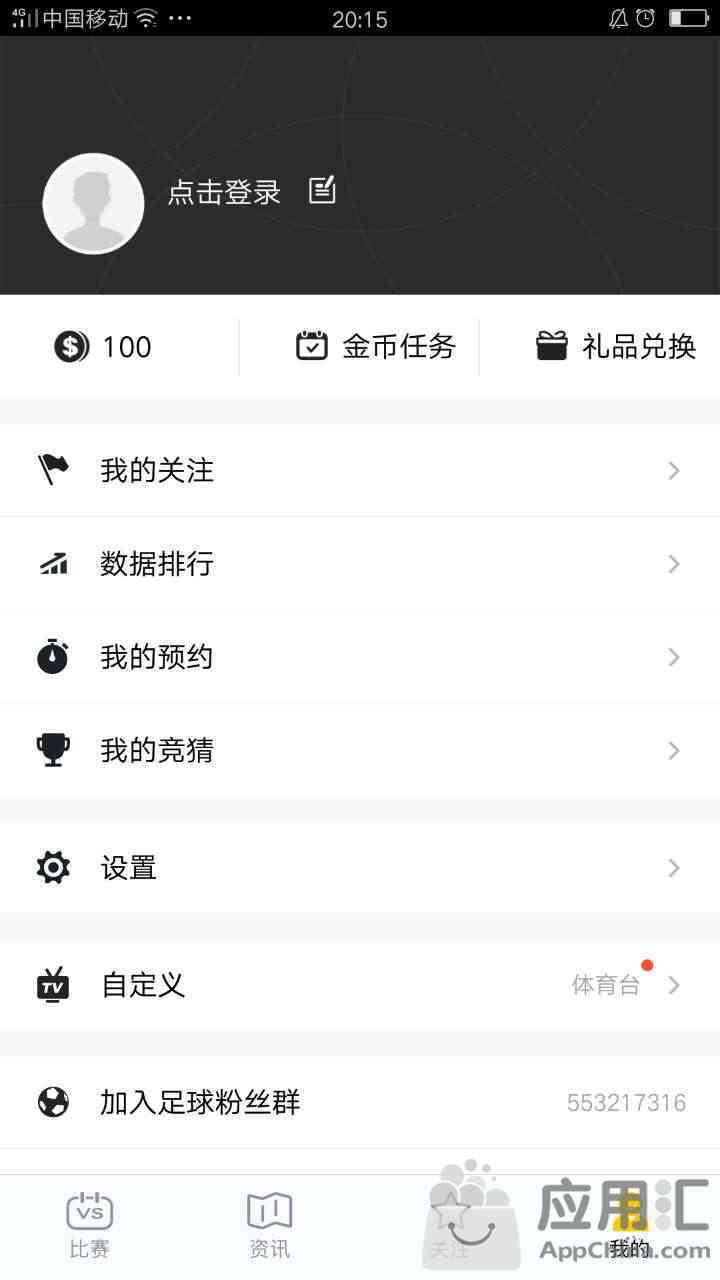The image size is (720, 1280).
Task: Switch to the 资讯 tab
Action: click(x=270, y=1227)
